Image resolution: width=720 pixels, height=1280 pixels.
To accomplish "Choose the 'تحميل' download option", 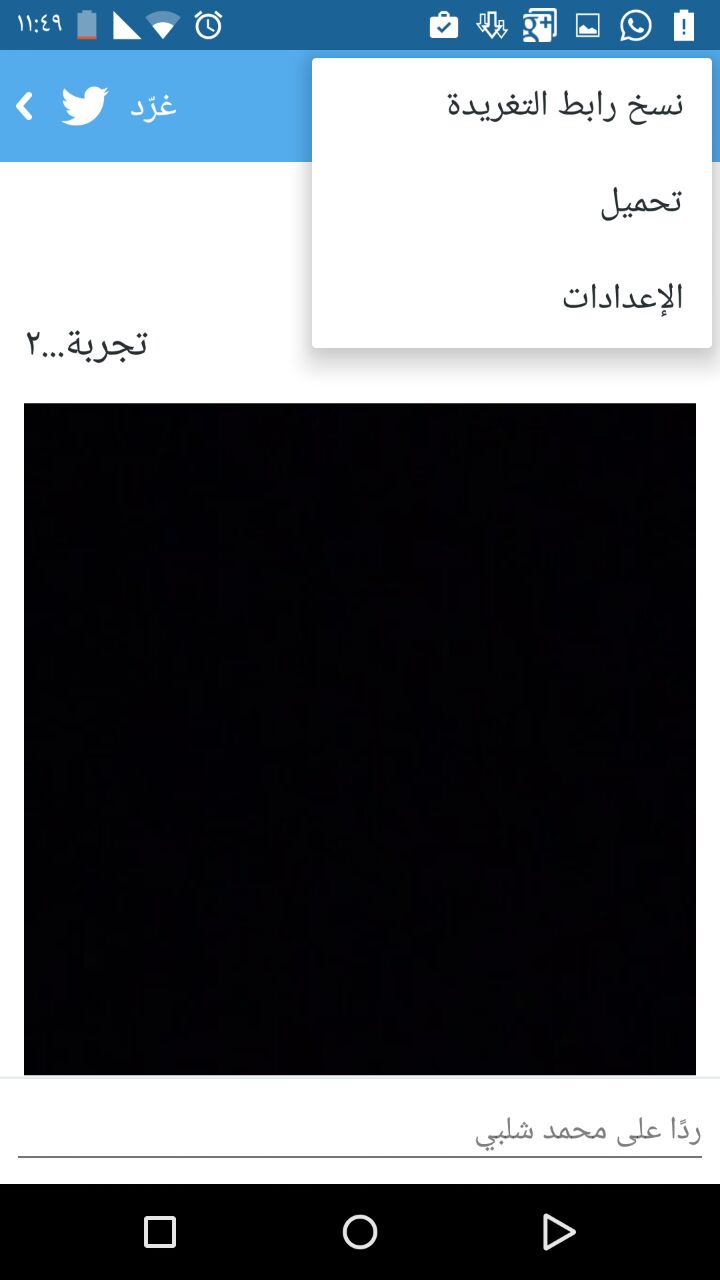I will 640,202.
